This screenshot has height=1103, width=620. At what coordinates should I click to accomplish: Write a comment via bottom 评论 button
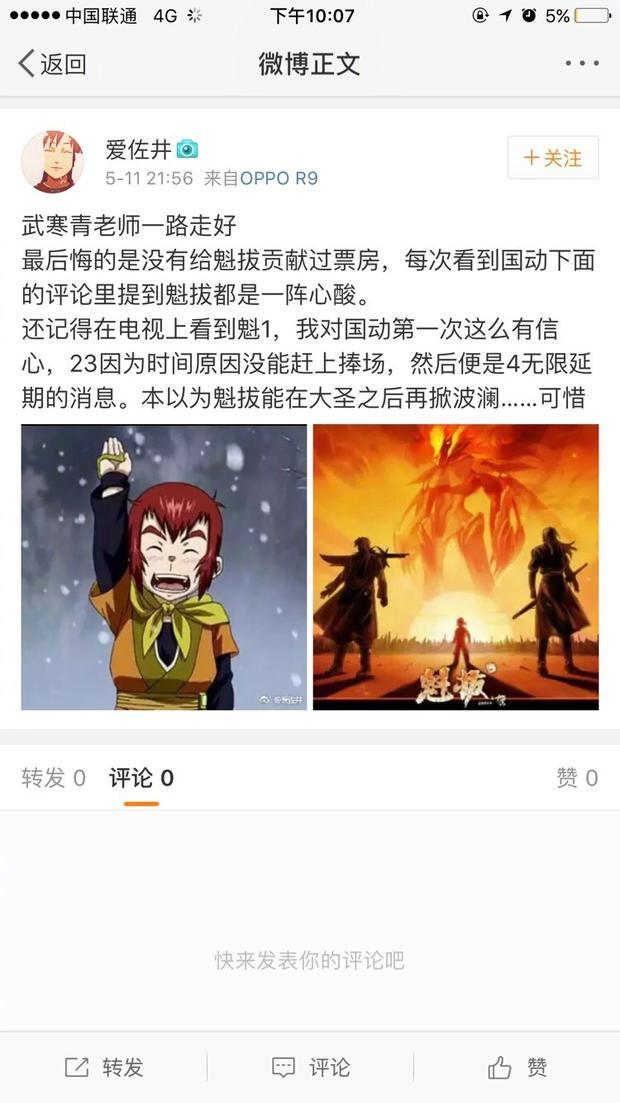point(311,1067)
